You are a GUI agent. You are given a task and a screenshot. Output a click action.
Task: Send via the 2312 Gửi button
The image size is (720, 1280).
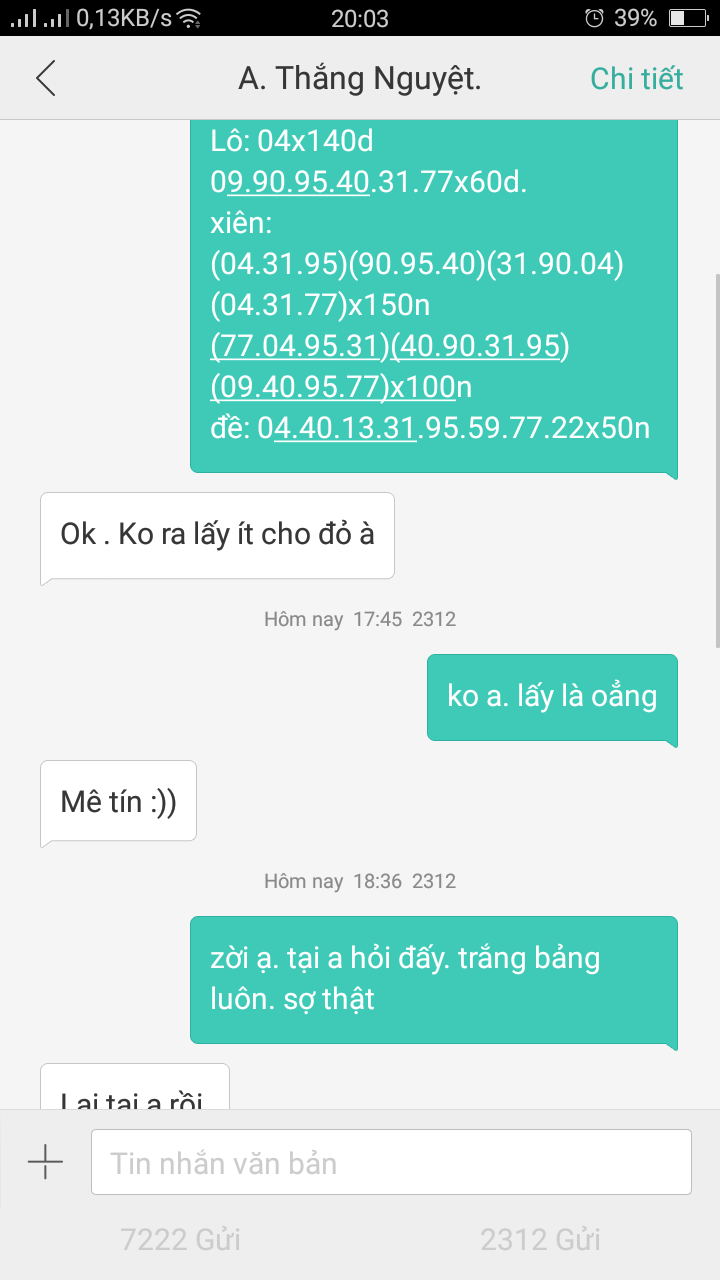click(540, 1240)
